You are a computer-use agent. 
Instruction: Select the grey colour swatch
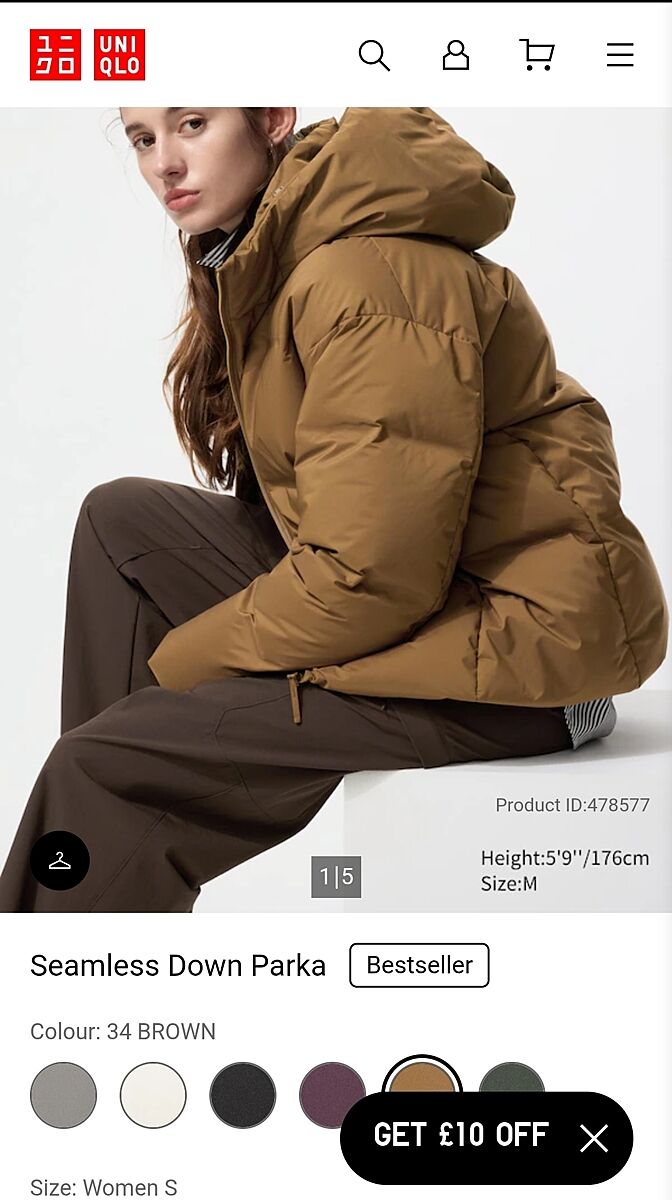63,1095
